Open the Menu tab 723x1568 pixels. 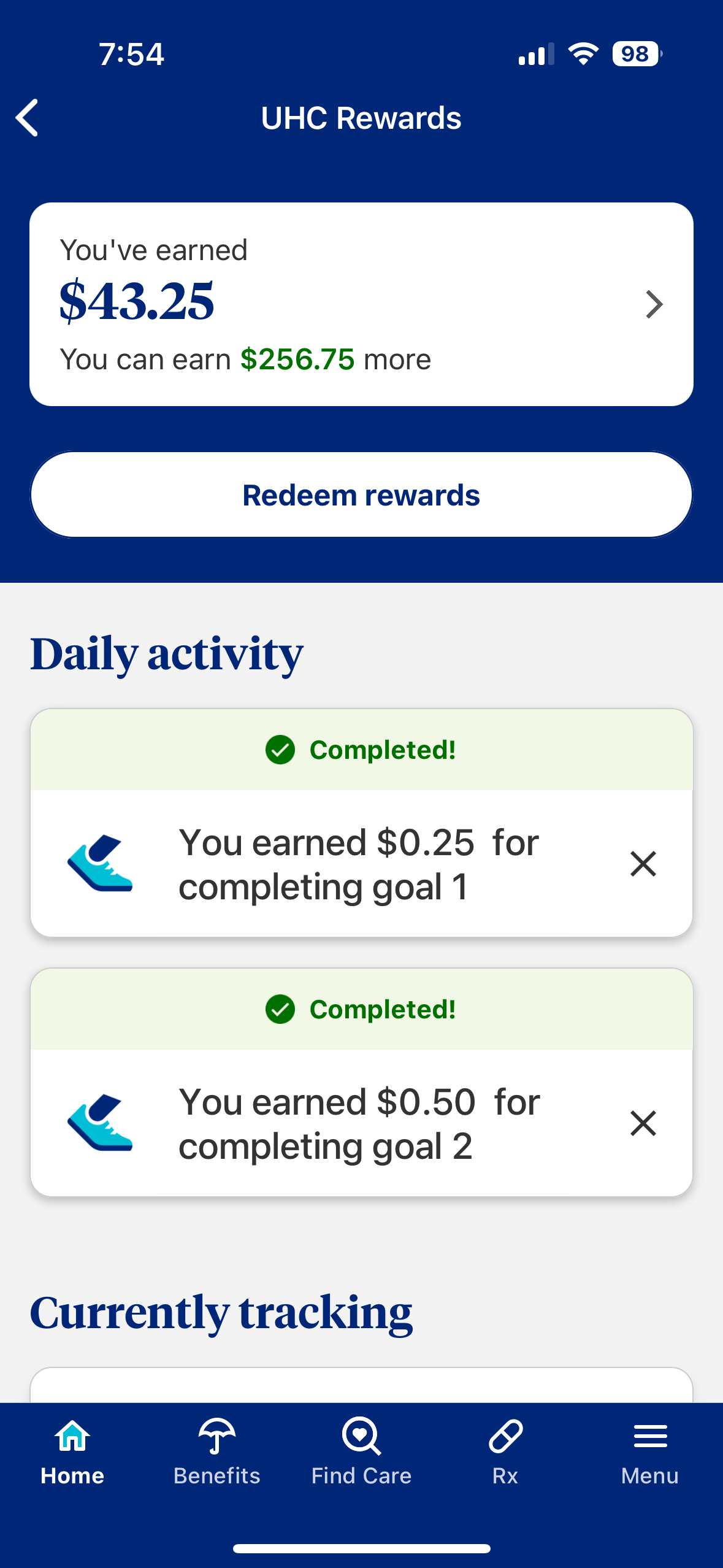[649, 1451]
